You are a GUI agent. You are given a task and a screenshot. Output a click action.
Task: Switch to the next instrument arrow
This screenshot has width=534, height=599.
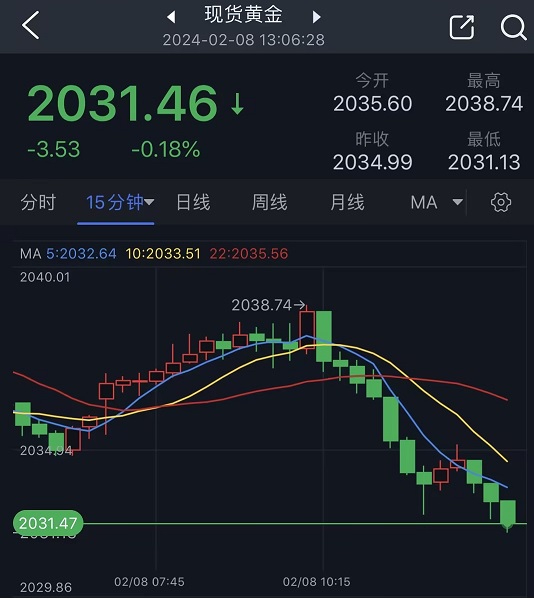click(316, 17)
